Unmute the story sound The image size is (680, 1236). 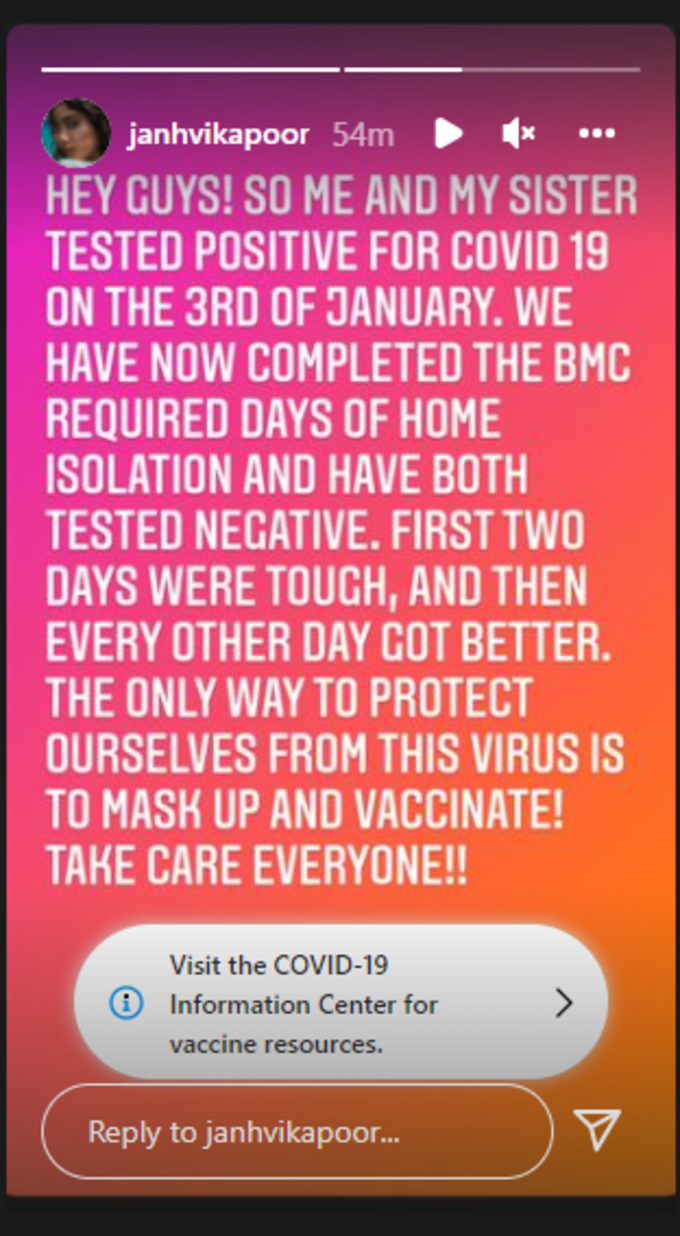pyautogui.click(x=518, y=133)
